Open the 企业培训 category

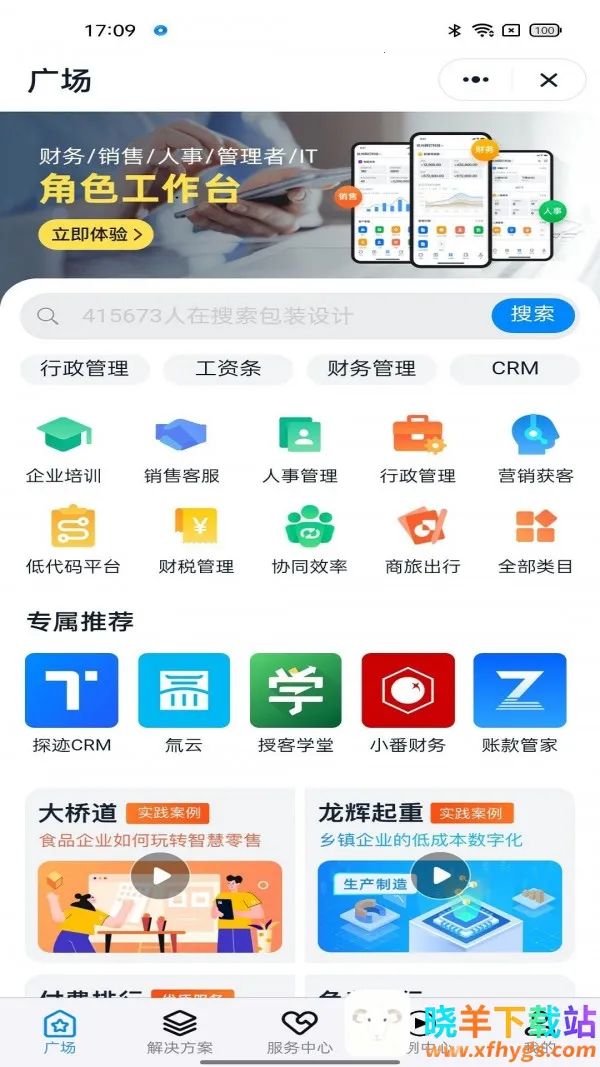[63, 448]
